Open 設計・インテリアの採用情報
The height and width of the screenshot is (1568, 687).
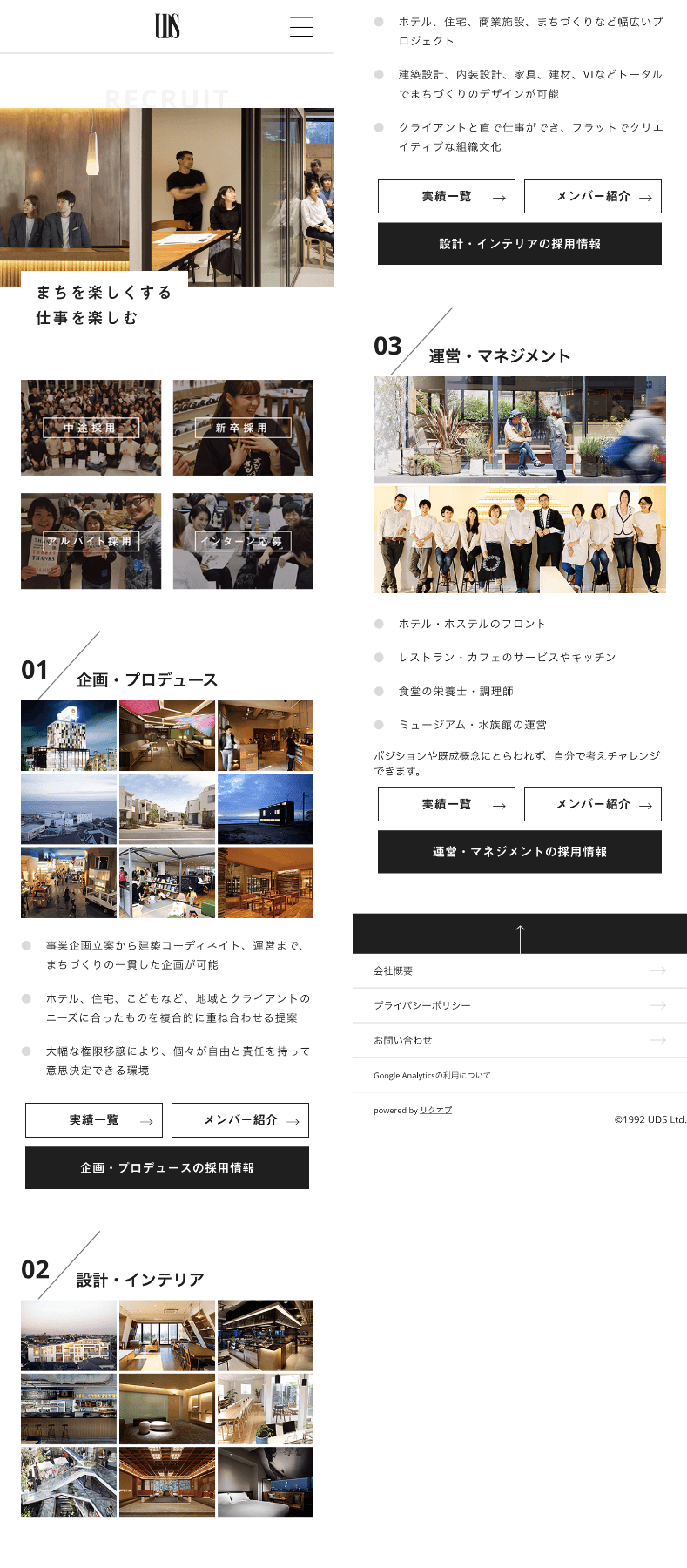(x=519, y=244)
